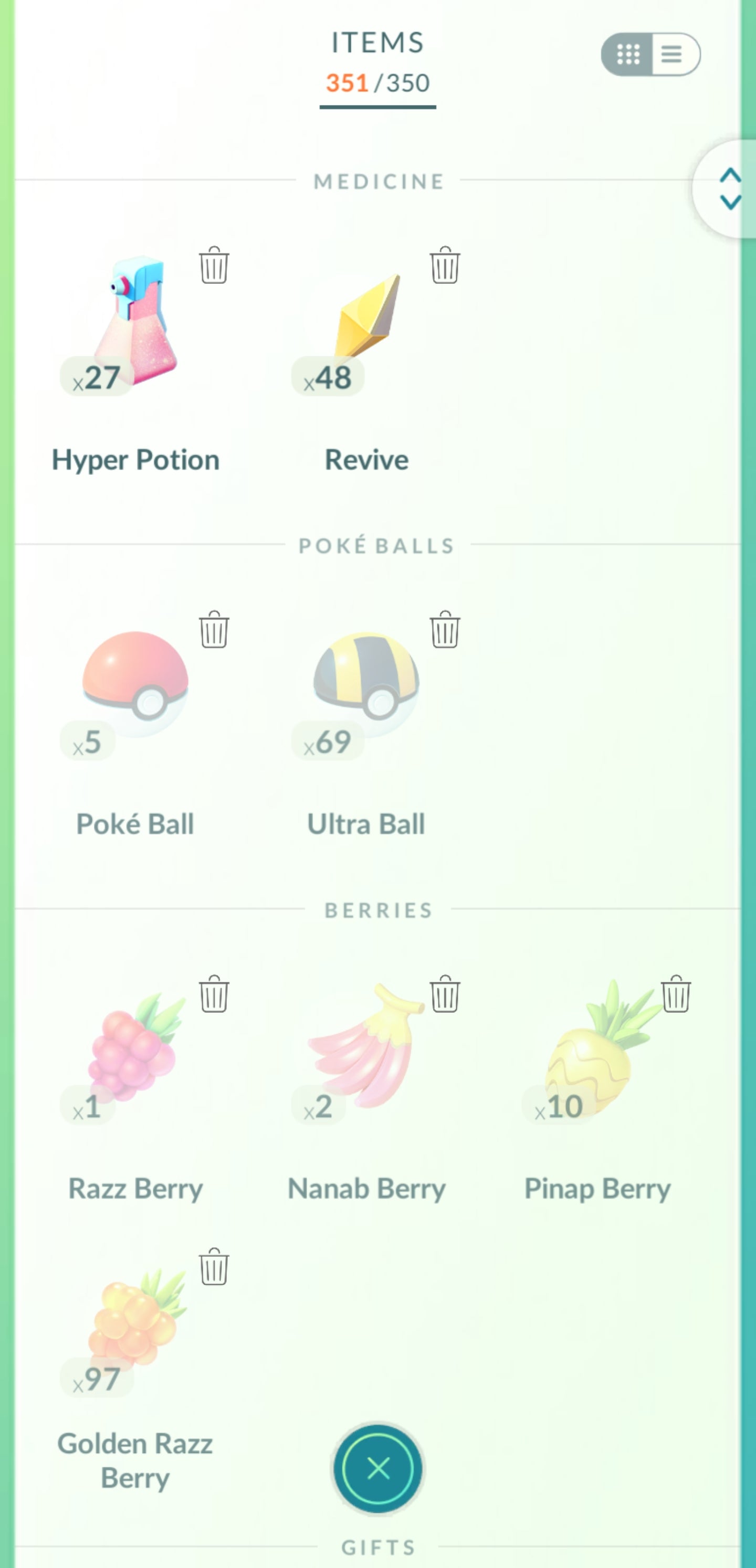756x1568 pixels.
Task: Trash the Nanab Berry item
Action: point(445,994)
